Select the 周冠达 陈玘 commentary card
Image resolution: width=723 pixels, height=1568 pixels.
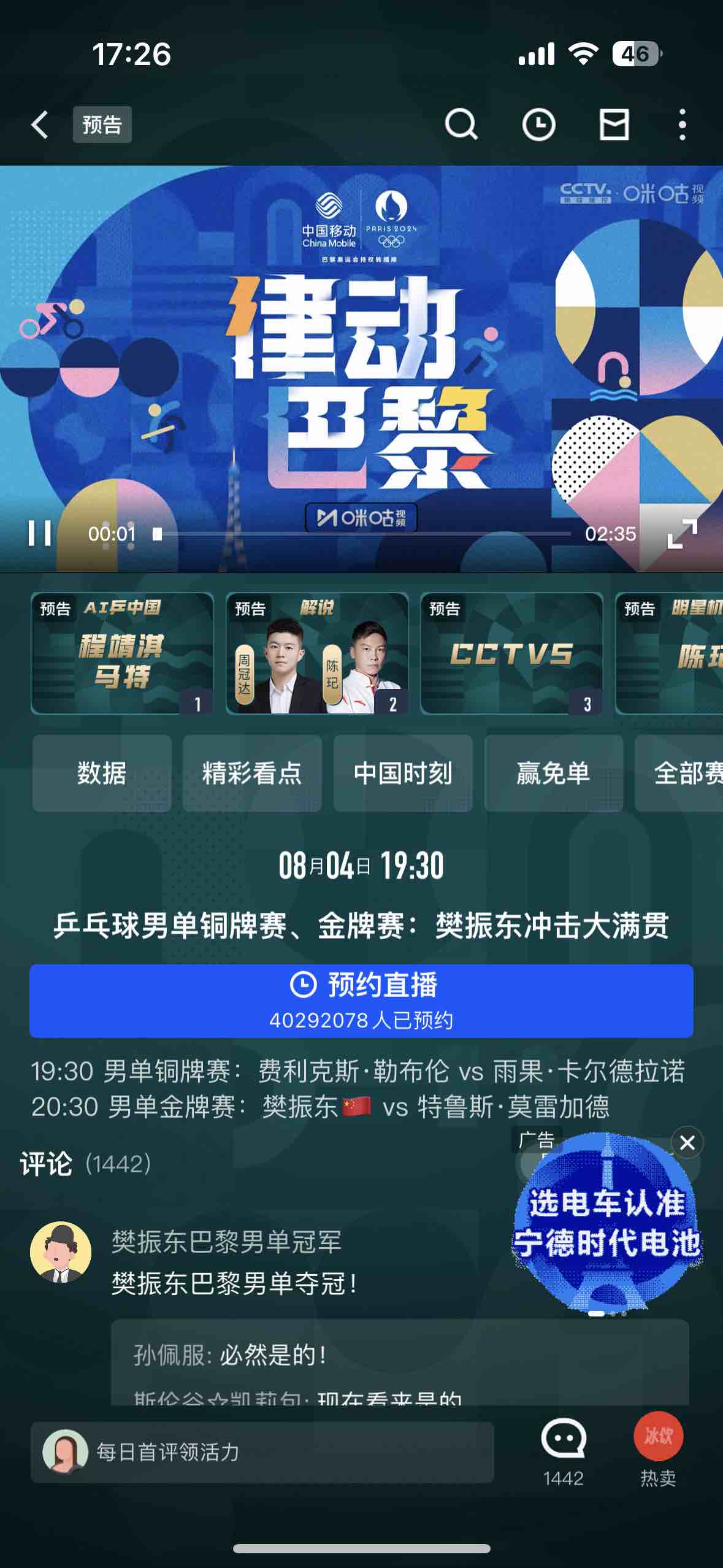point(317,653)
